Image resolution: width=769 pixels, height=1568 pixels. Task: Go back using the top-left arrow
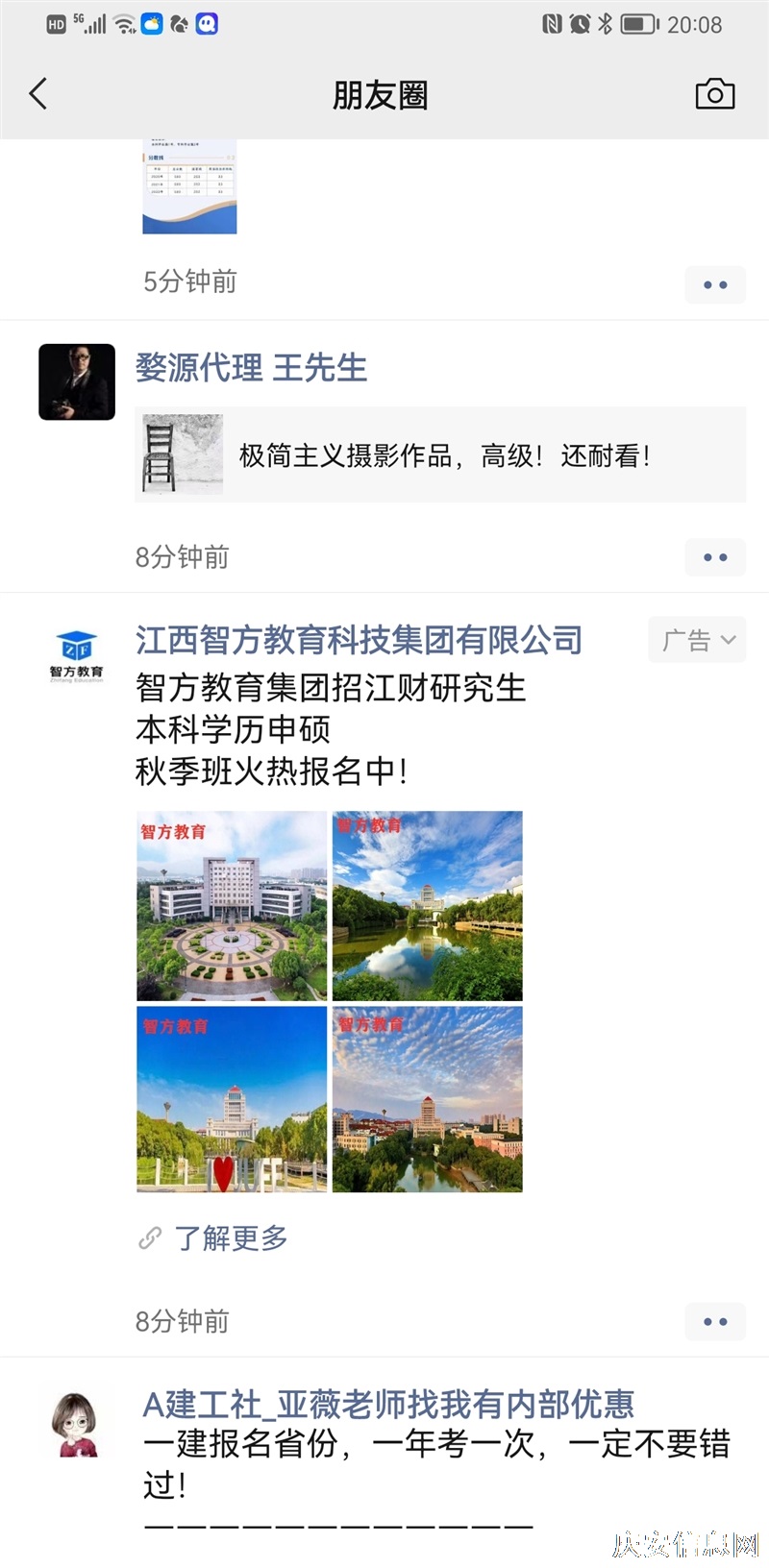[x=38, y=94]
